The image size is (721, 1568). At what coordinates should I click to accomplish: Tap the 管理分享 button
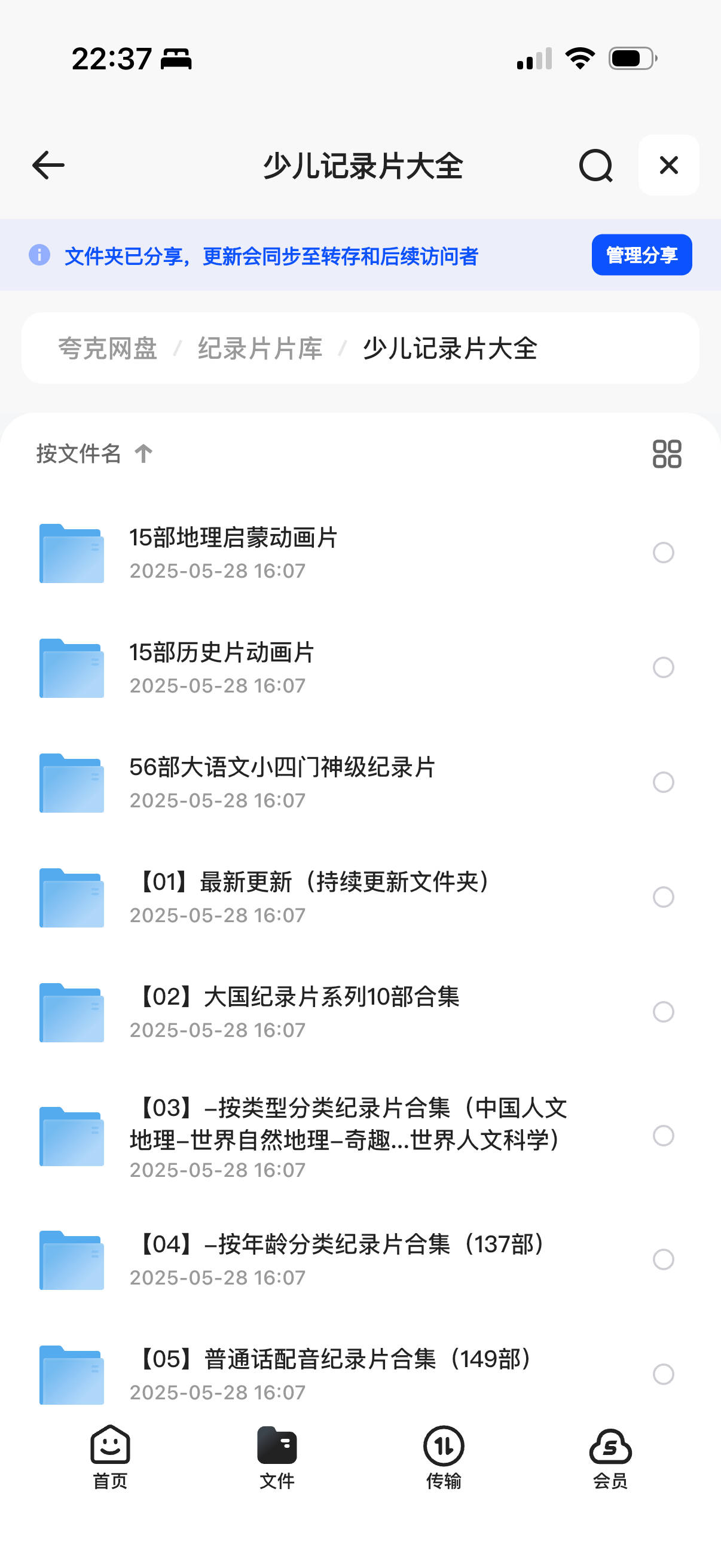point(641,255)
